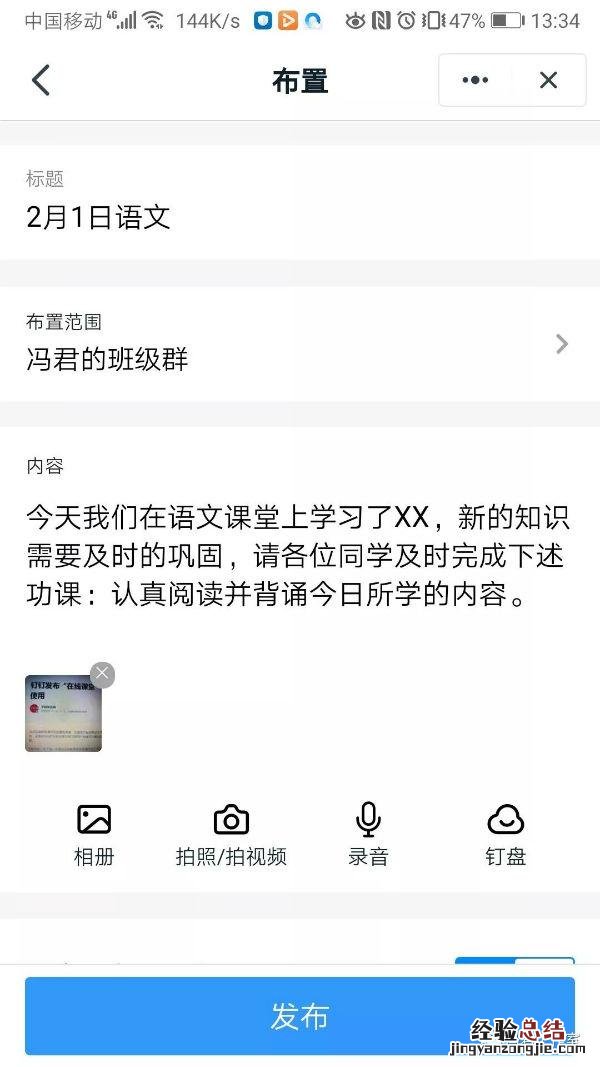This screenshot has height=1067, width=600.
Task: Open the three-dot more options menu
Action: (475, 80)
